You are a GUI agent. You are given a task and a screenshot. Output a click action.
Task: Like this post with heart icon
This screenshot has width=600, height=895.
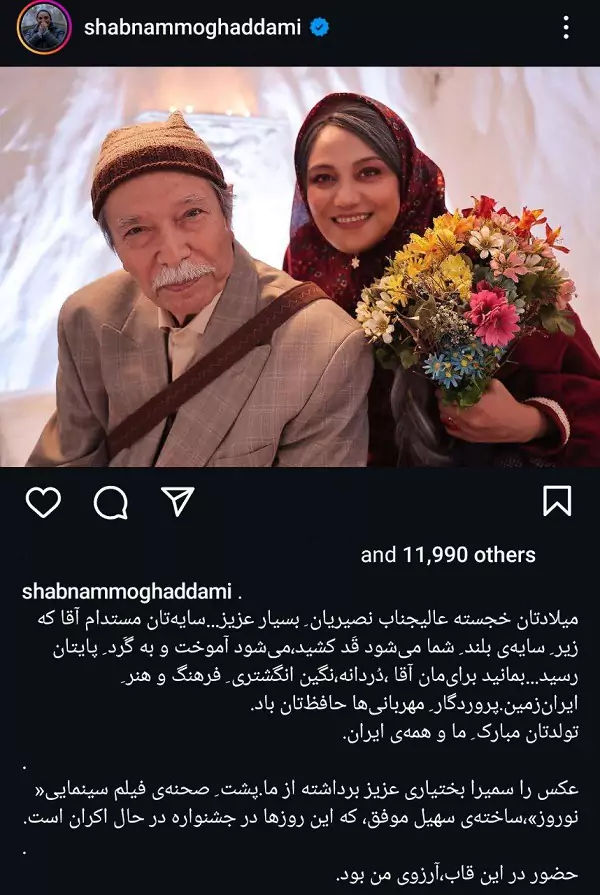pyautogui.click(x=43, y=502)
